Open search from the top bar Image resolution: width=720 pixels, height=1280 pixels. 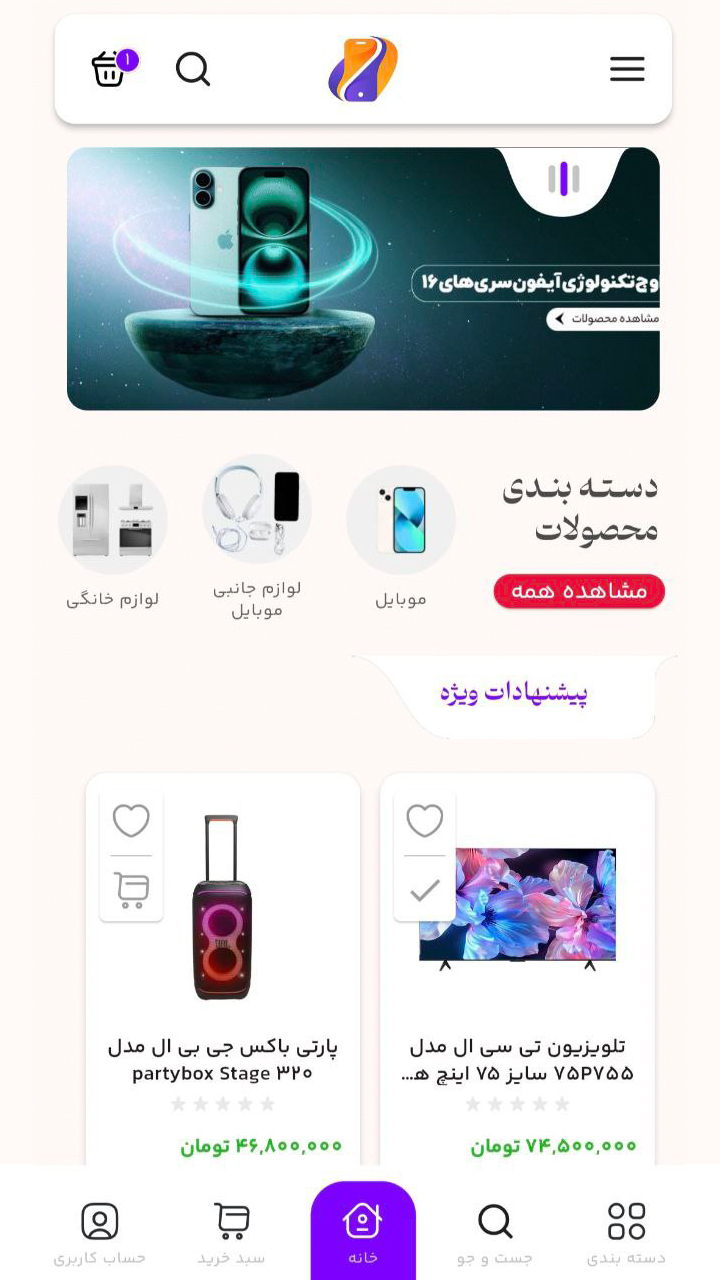193,69
